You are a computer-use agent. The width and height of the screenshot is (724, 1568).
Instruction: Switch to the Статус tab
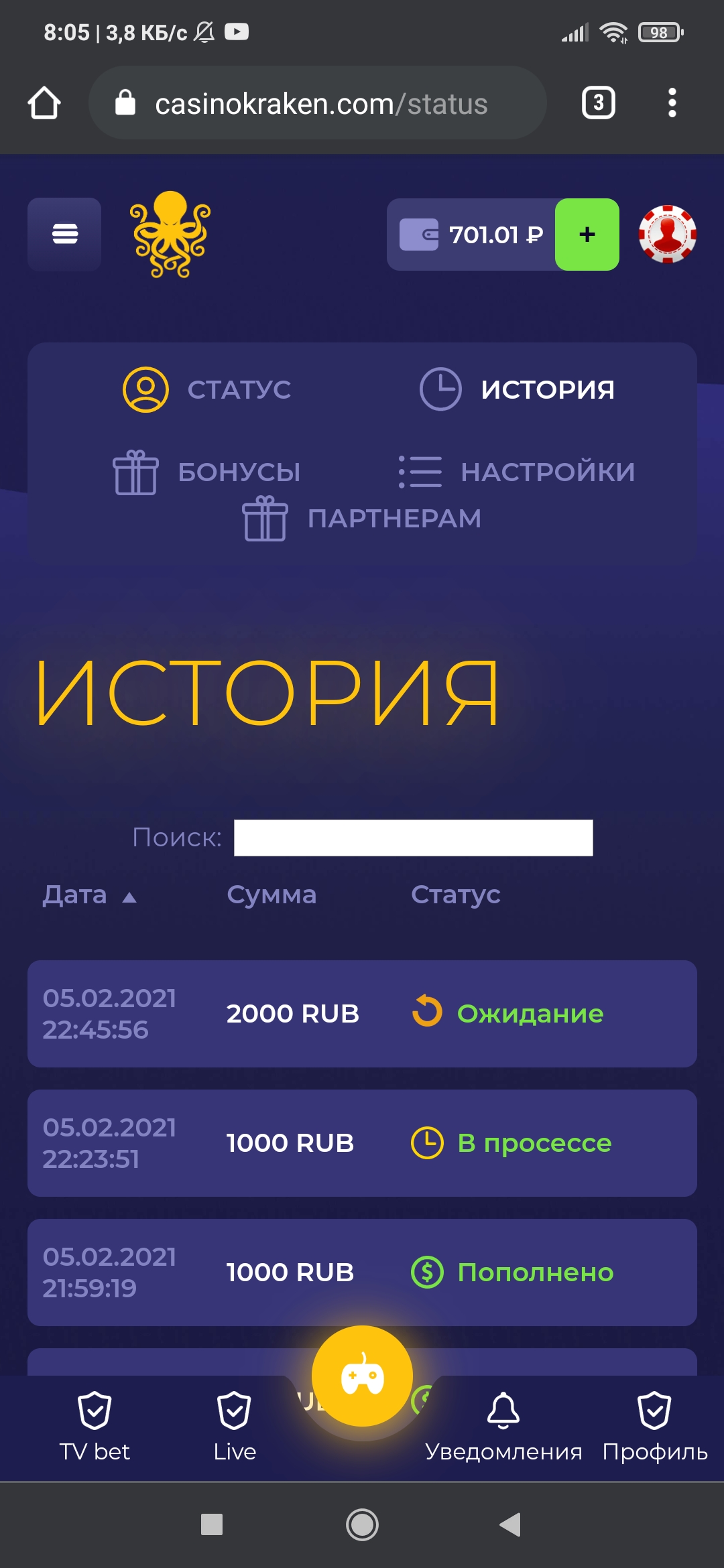coord(208,389)
